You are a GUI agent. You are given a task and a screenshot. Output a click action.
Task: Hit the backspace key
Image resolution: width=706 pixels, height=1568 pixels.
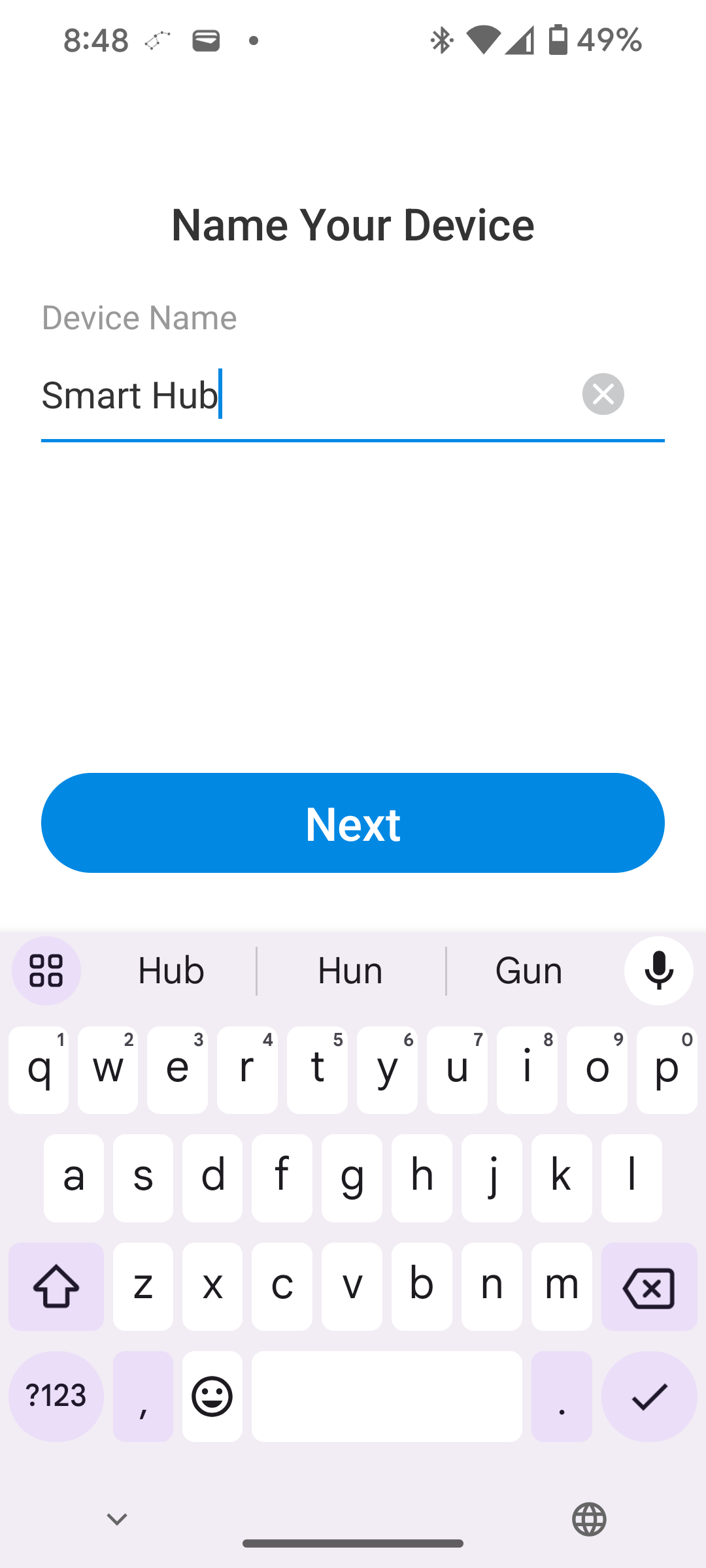click(648, 1287)
